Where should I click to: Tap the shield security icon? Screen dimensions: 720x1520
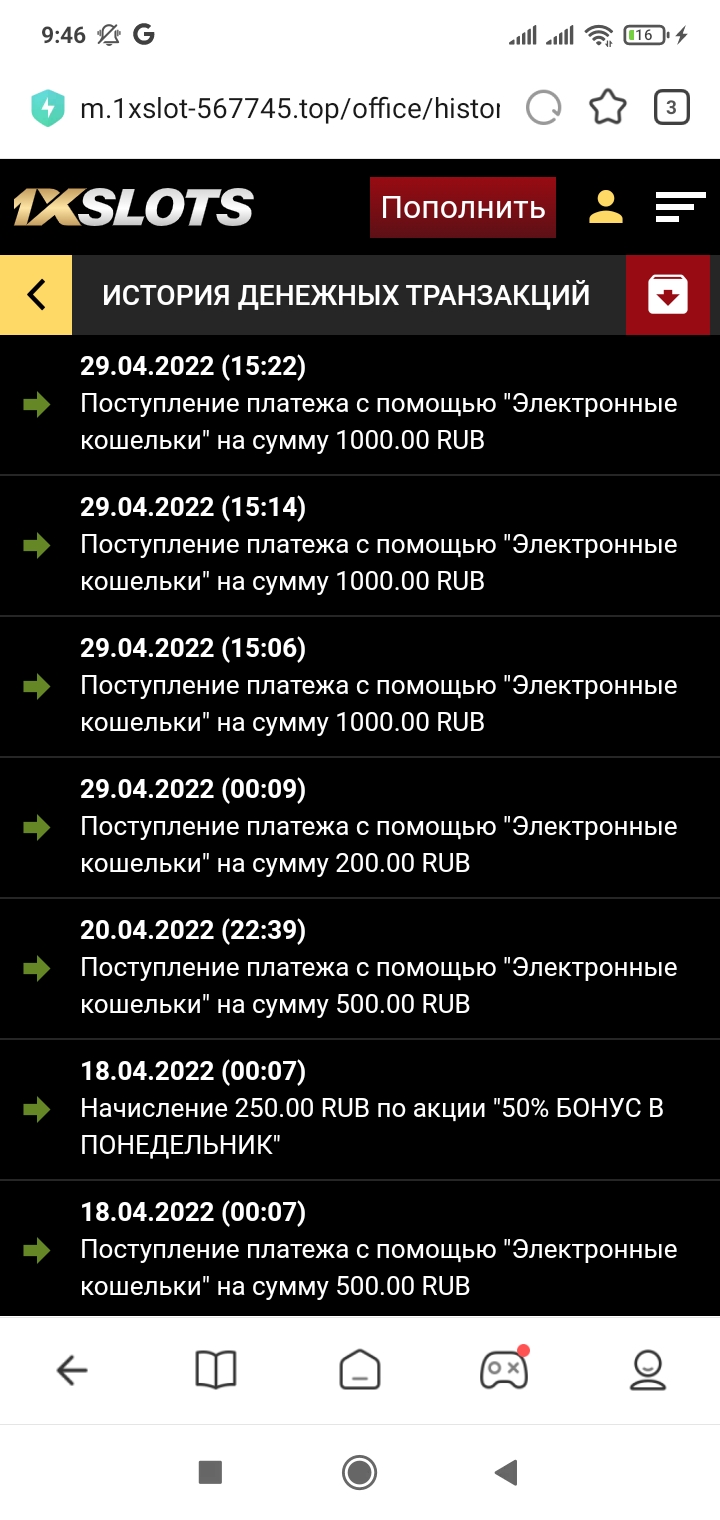point(47,108)
